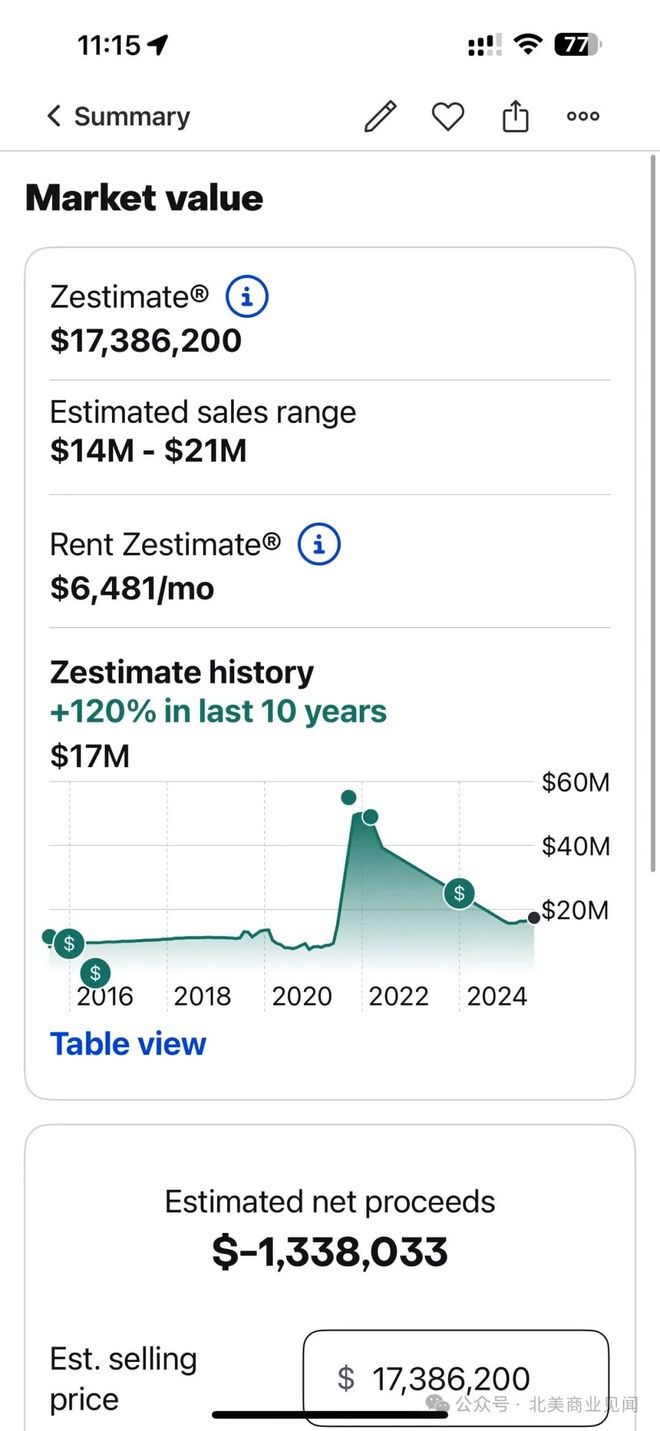Edit home facts with the pencil icon
The width and height of the screenshot is (660, 1431).
[380, 117]
